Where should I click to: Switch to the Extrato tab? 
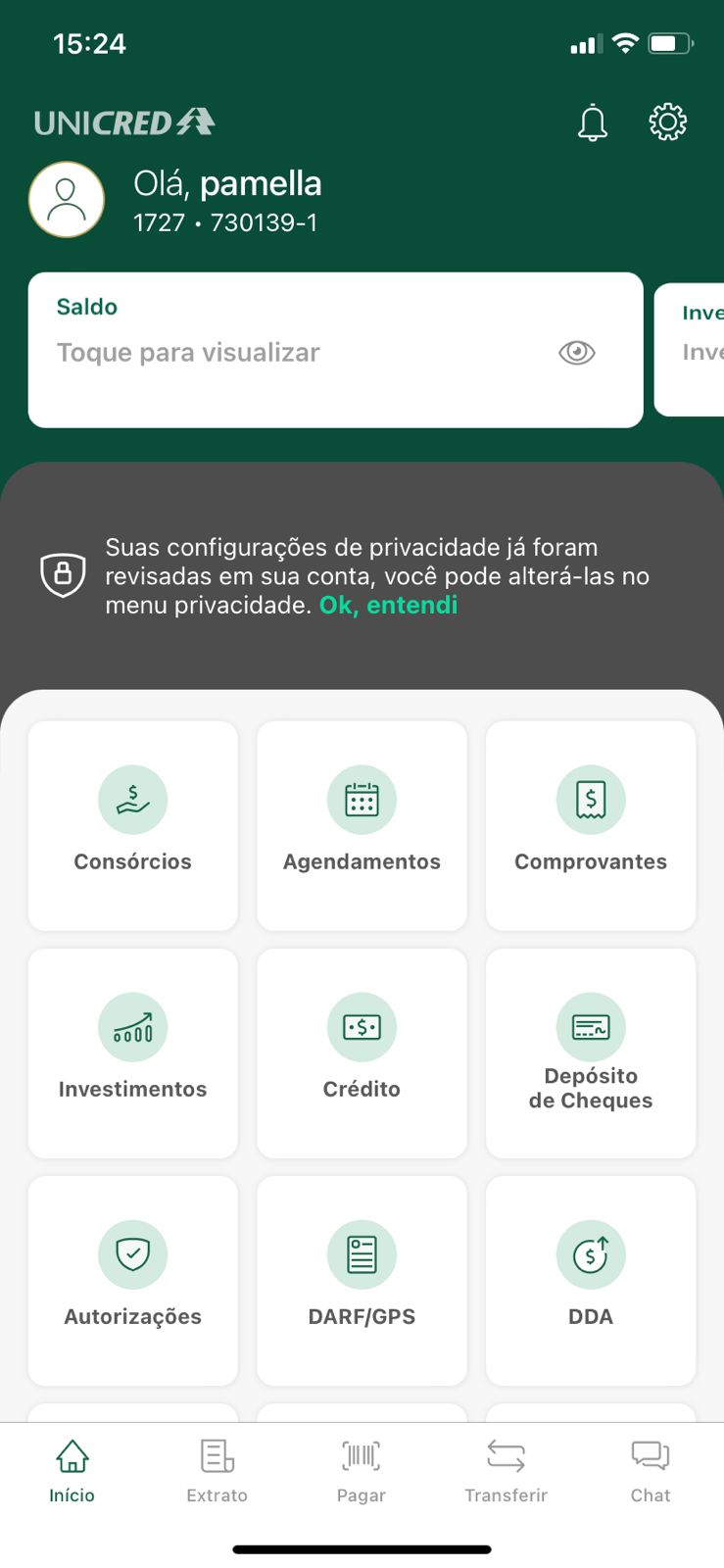[x=217, y=1470]
